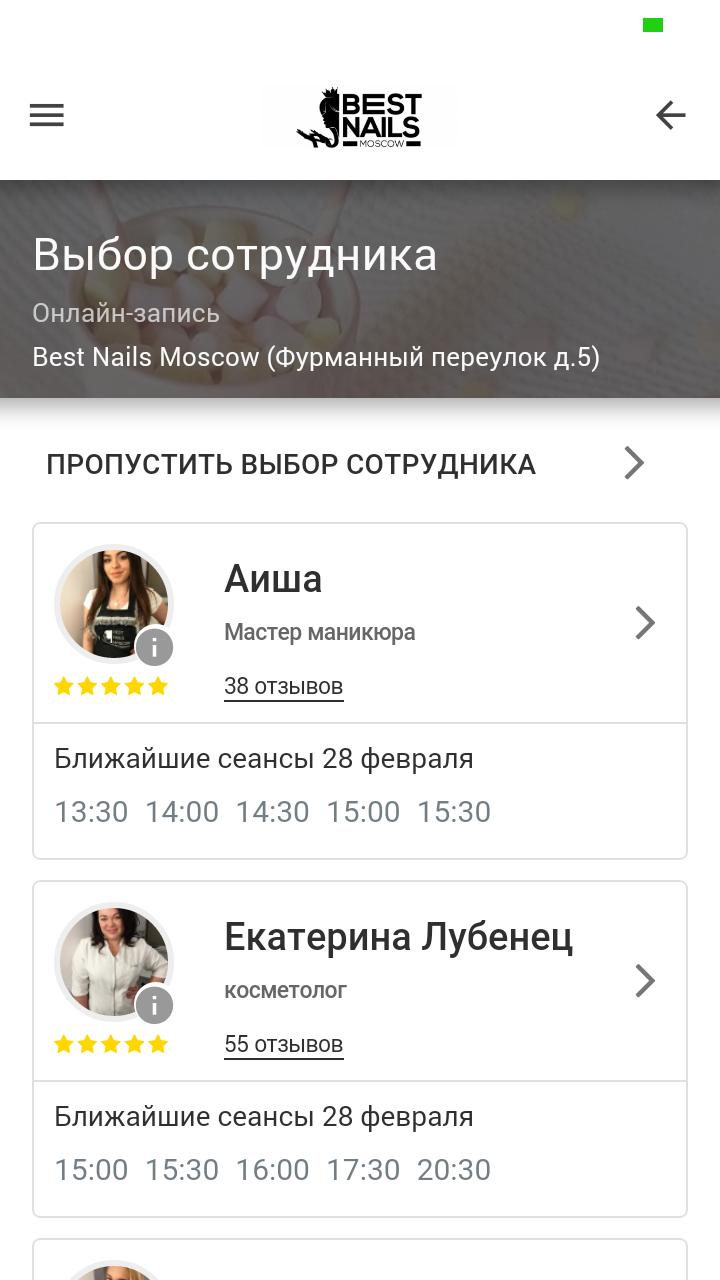Open the info icon on Екатерина Лубенец's photo
Image resolution: width=720 pixels, height=1280 pixels.
tap(154, 1005)
